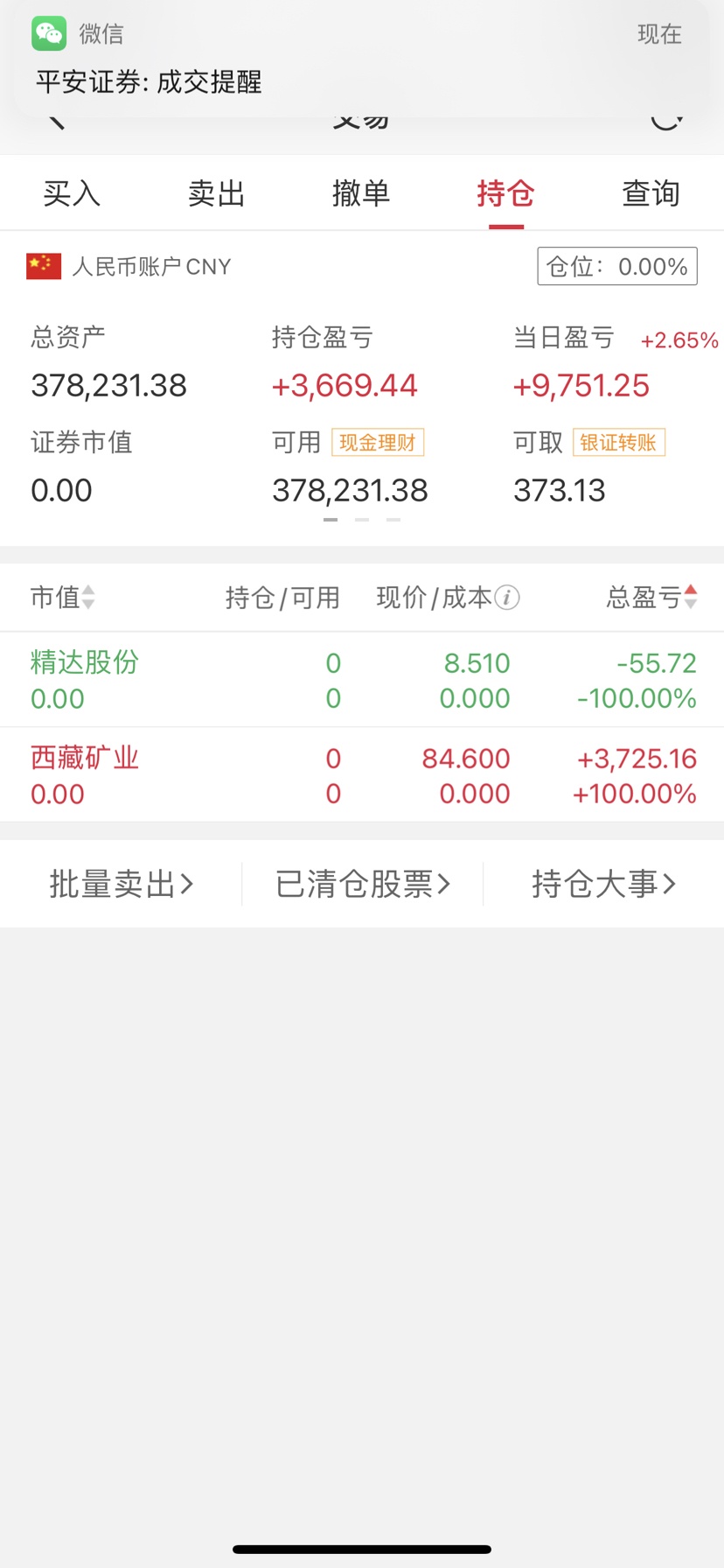Switch to the 买入 tab
The height and width of the screenshot is (1568, 724).
[72, 193]
